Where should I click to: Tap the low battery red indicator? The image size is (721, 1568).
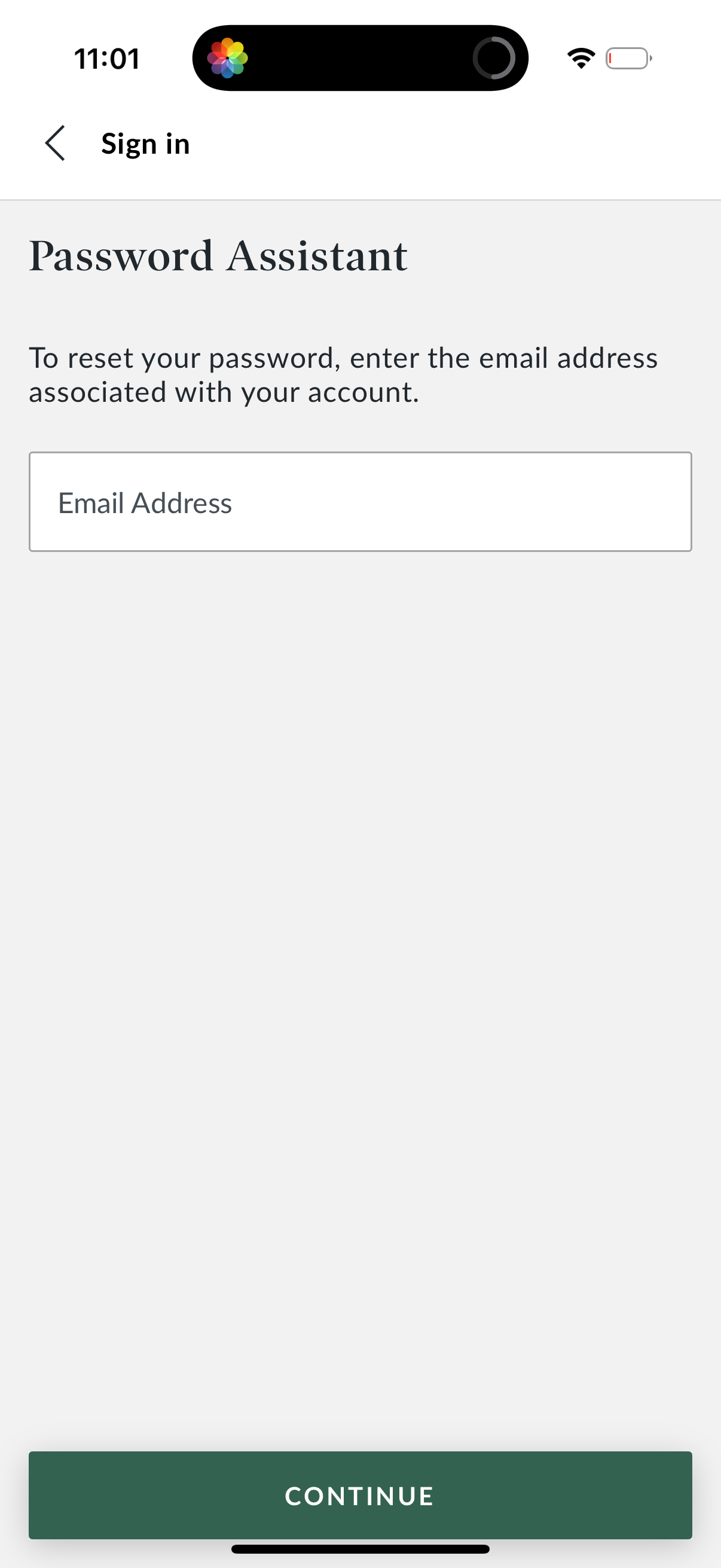[x=611, y=58]
